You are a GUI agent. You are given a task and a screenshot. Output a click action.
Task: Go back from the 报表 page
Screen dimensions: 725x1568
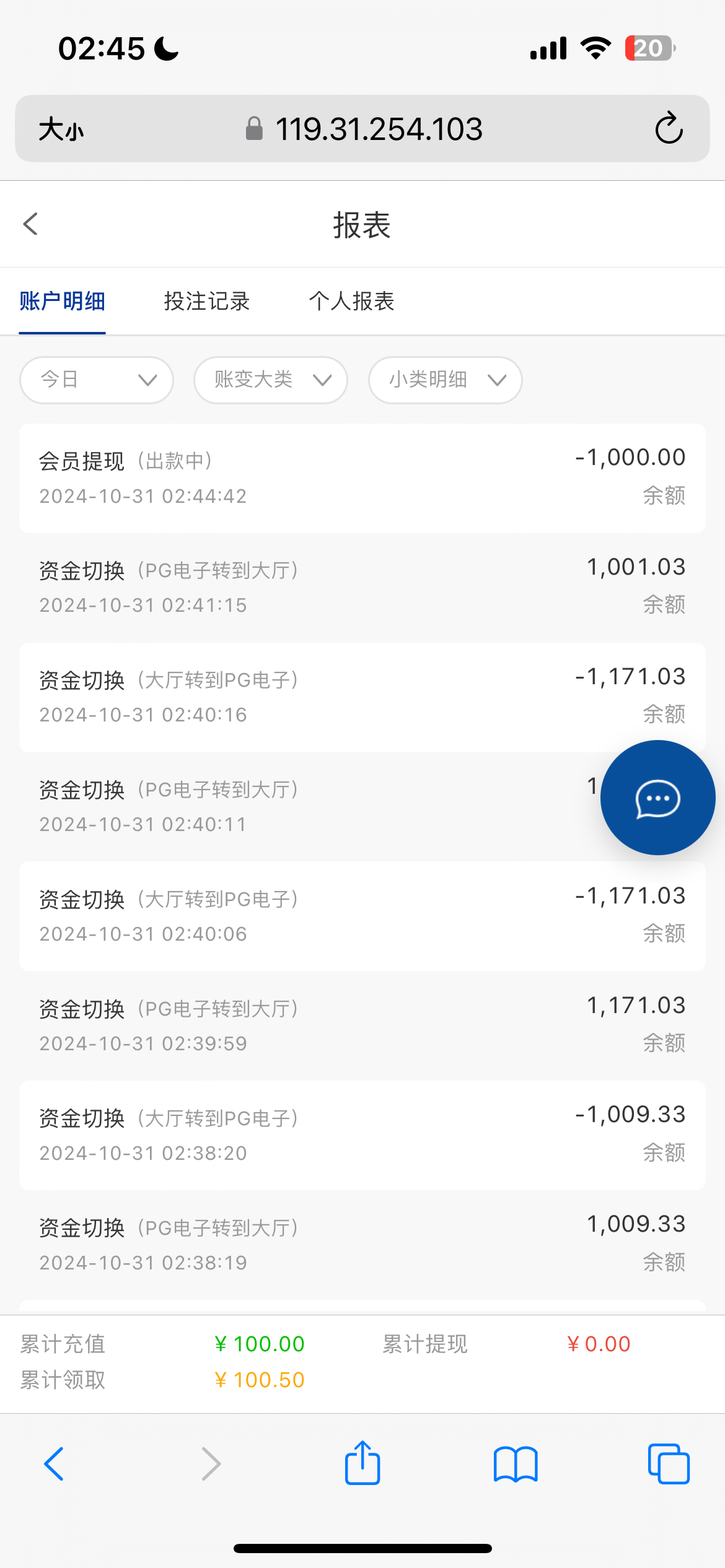(x=30, y=224)
